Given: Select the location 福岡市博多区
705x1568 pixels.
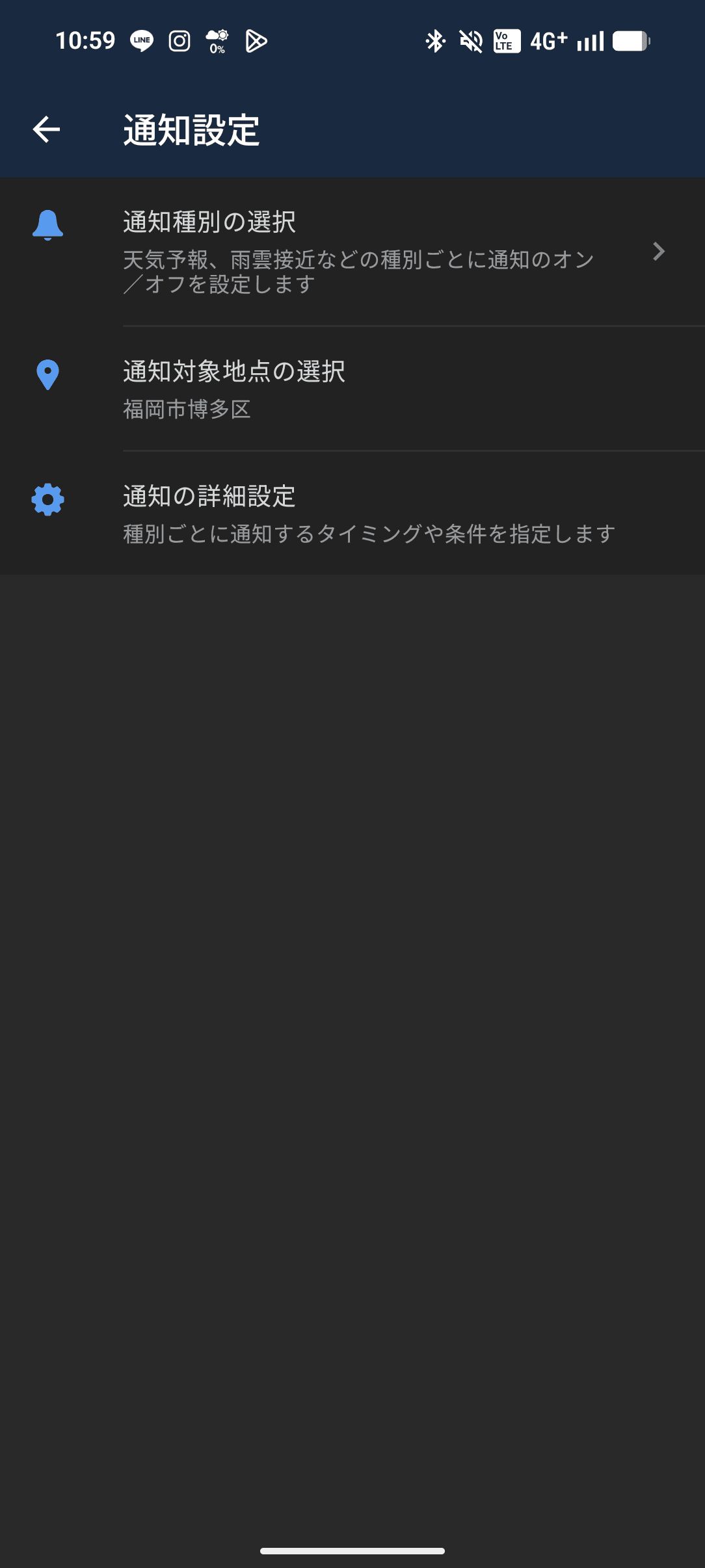Looking at the screenshot, I should click(x=187, y=410).
